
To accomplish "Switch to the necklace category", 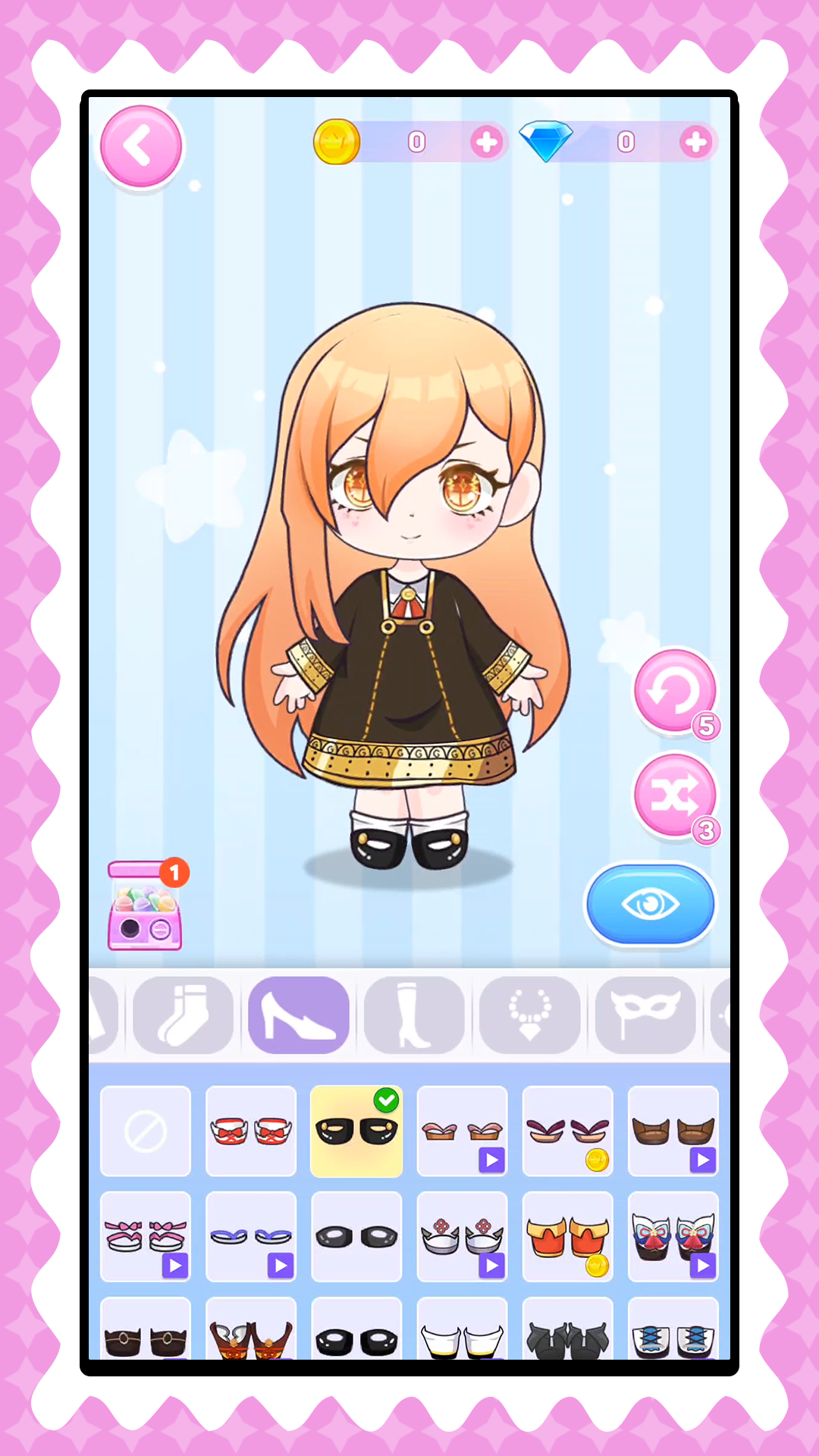I will (529, 1015).
